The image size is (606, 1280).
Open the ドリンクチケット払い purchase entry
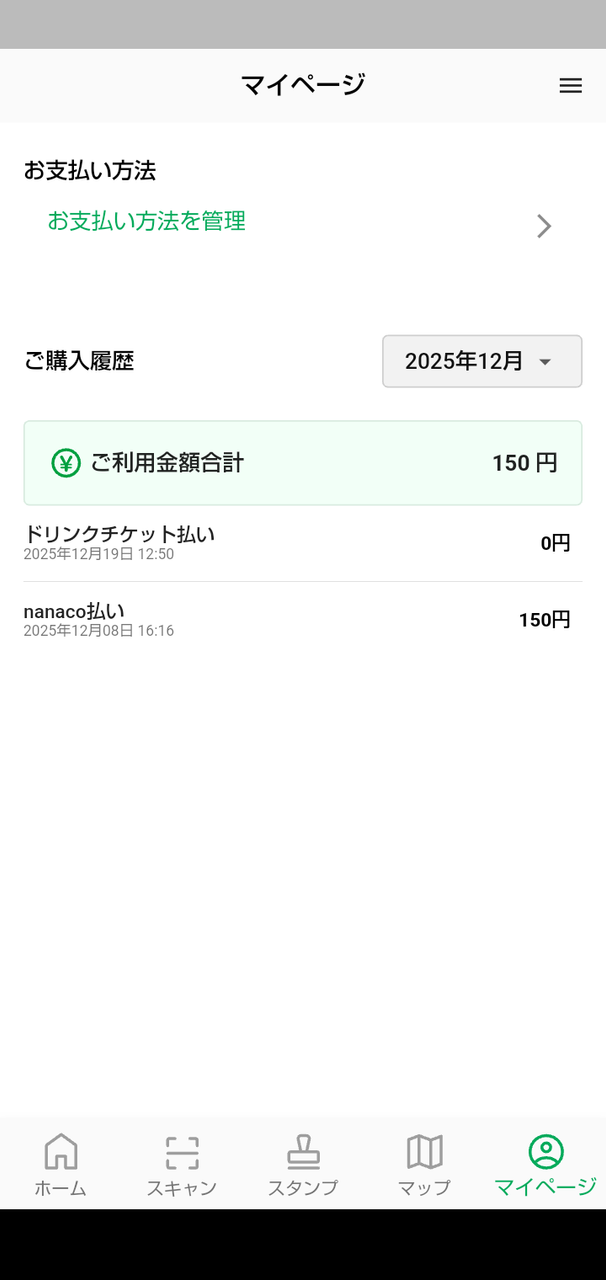click(300, 543)
